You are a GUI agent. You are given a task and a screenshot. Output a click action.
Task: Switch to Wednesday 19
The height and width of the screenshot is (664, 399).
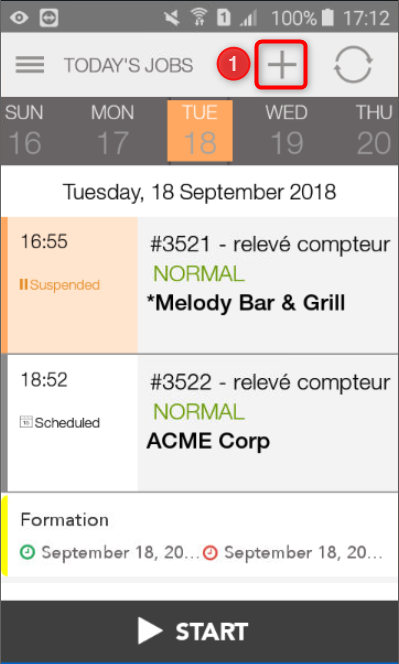click(287, 130)
